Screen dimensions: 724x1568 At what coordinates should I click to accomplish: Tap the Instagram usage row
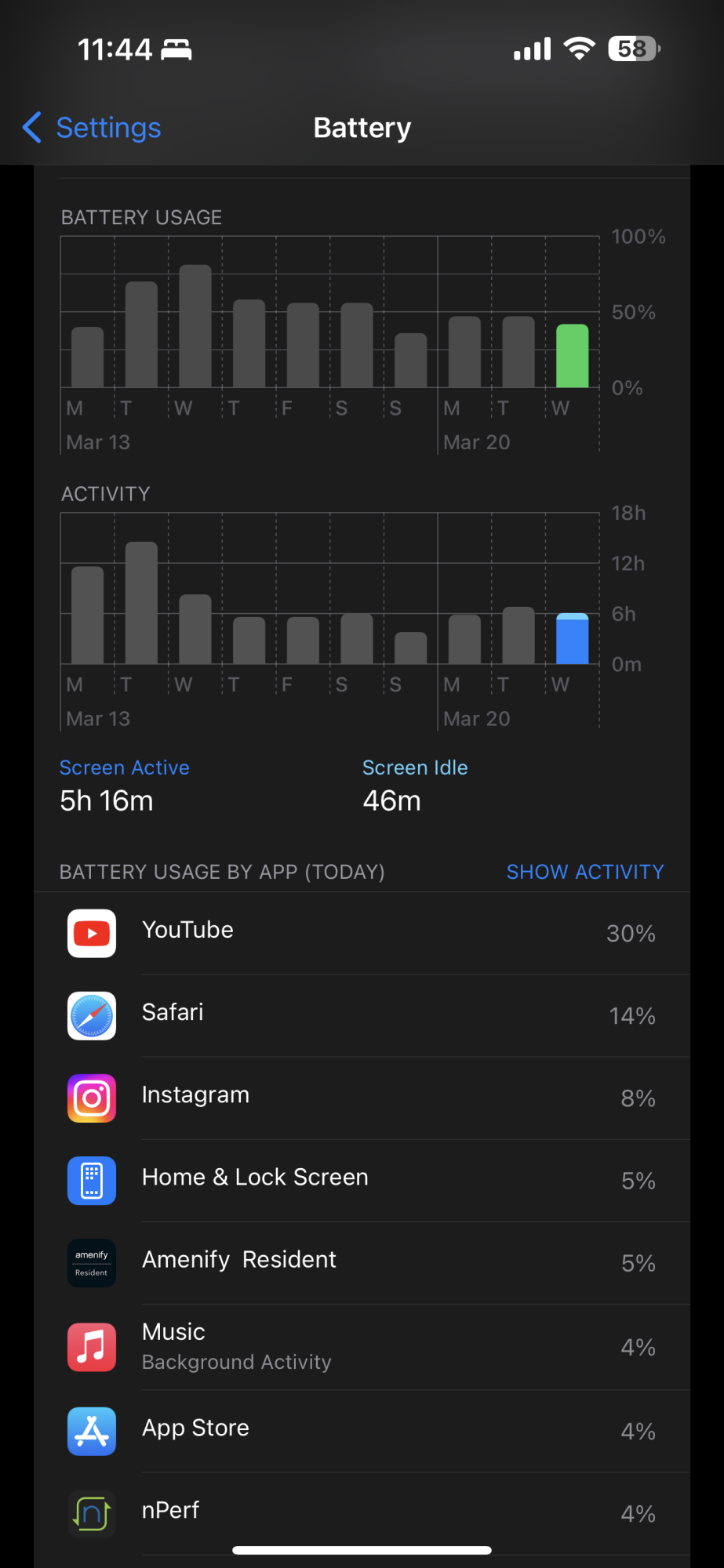click(x=362, y=1098)
